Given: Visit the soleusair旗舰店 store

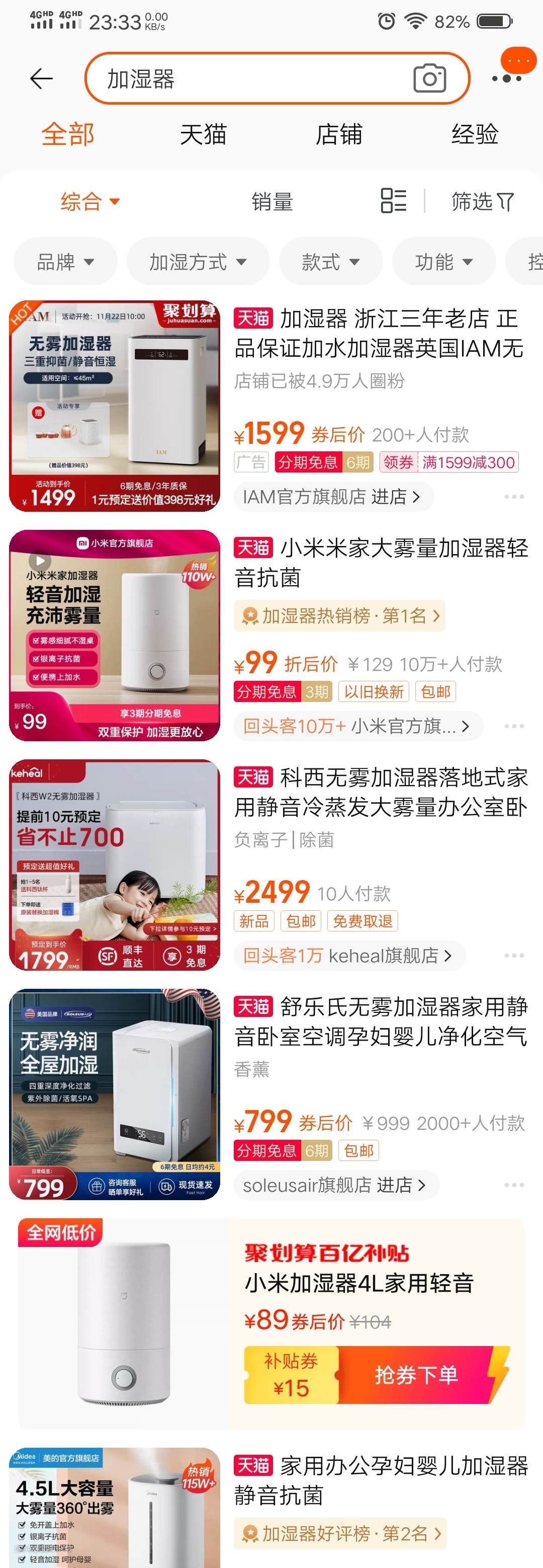Looking at the screenshot, I should point(334,1185).
